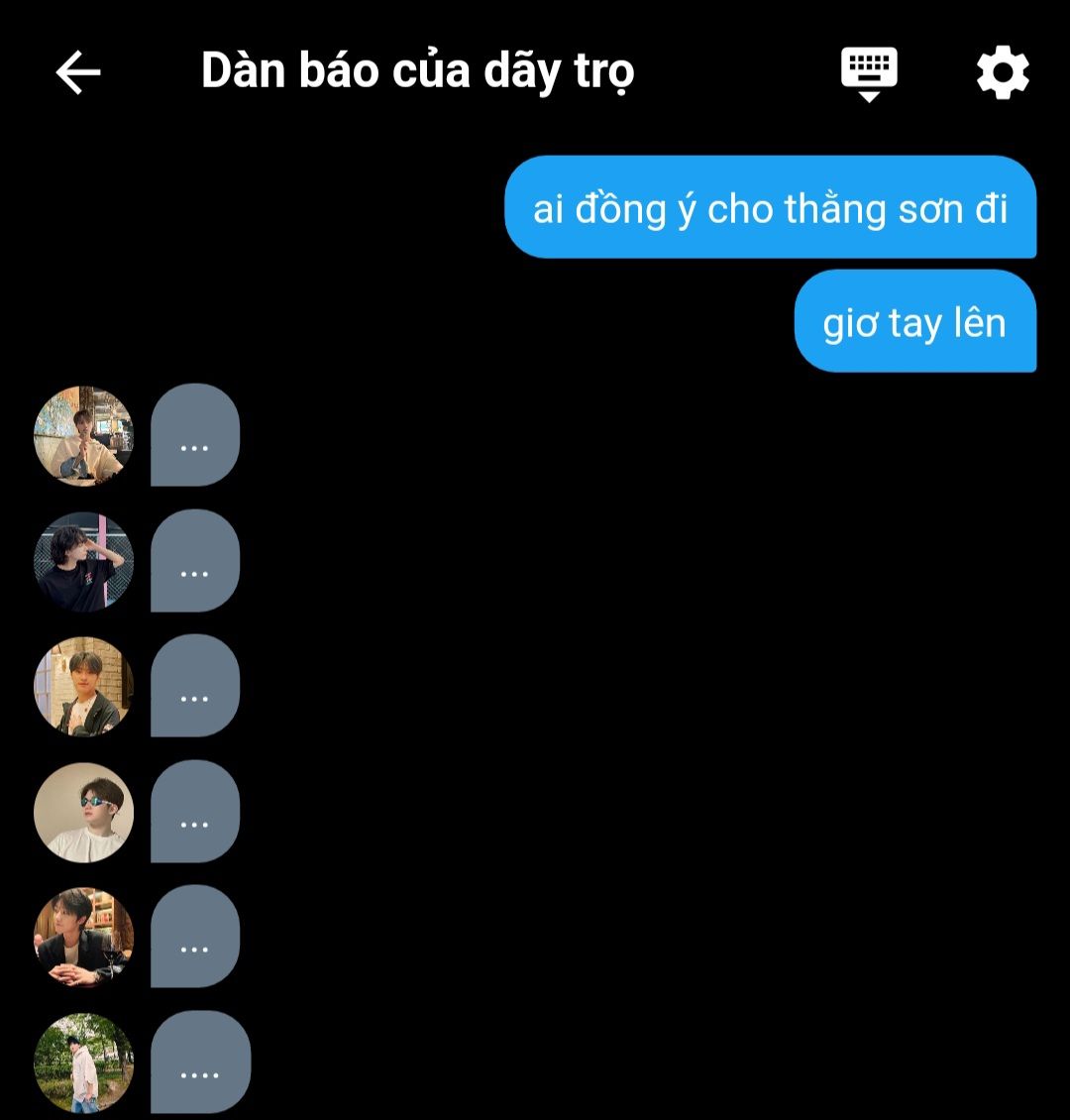This screenshot has height=1120, width=1070.
Task: Open the profile of the member wearing sunglasses
Action: (x=83, y=812)
